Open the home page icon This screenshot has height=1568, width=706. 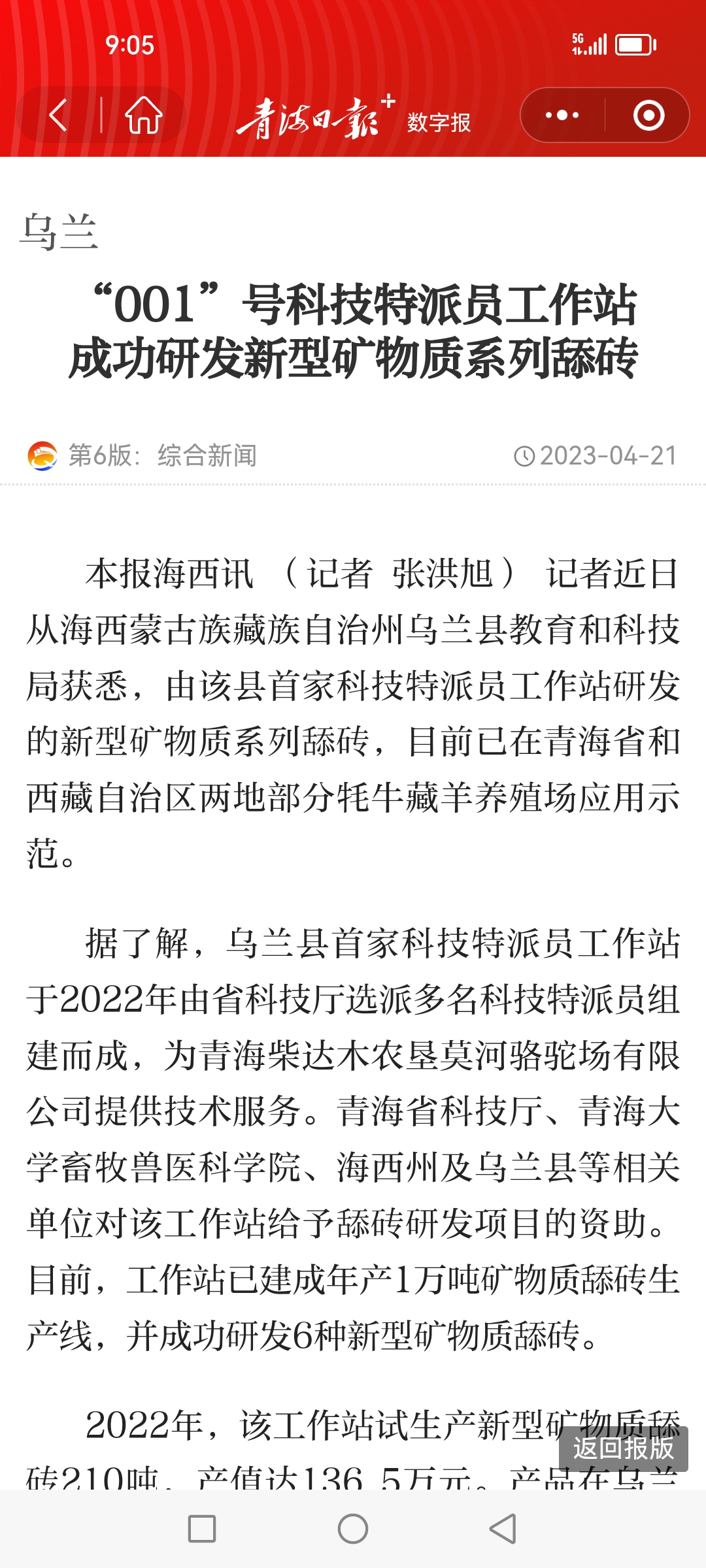pyautogui.click(x=144, y=115)
